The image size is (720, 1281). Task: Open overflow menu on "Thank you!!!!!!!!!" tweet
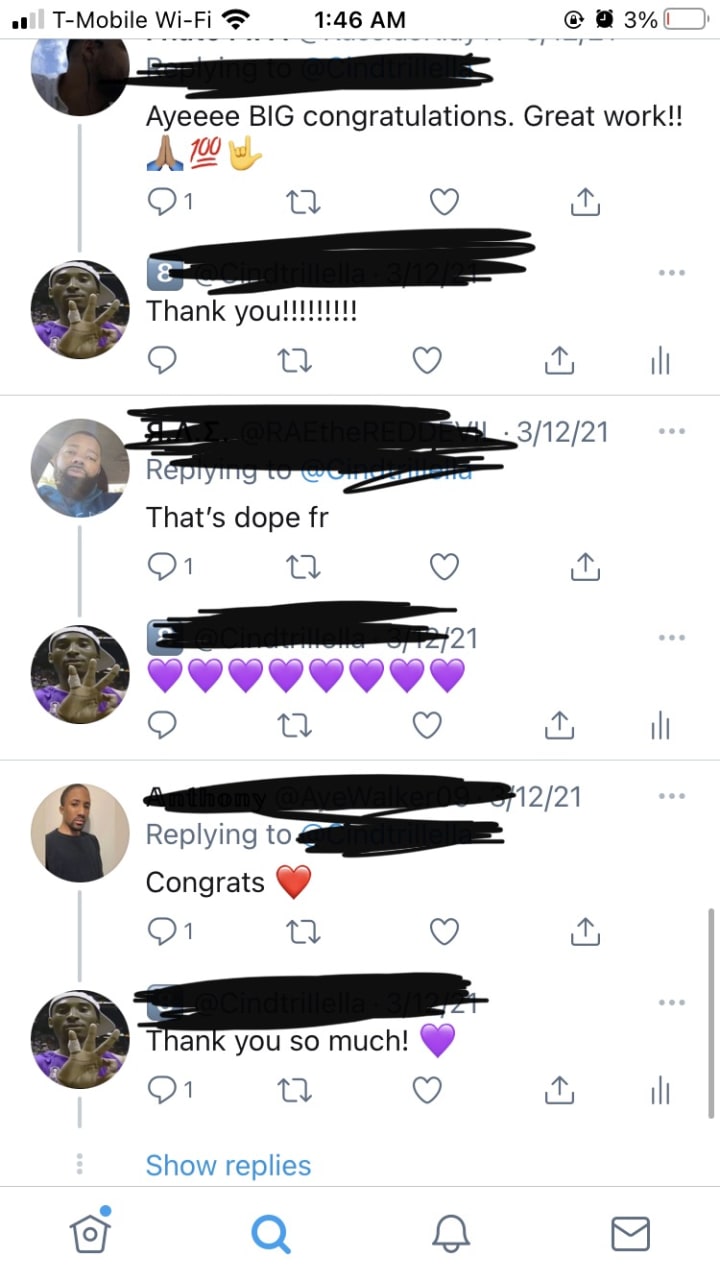coord(672,273)
